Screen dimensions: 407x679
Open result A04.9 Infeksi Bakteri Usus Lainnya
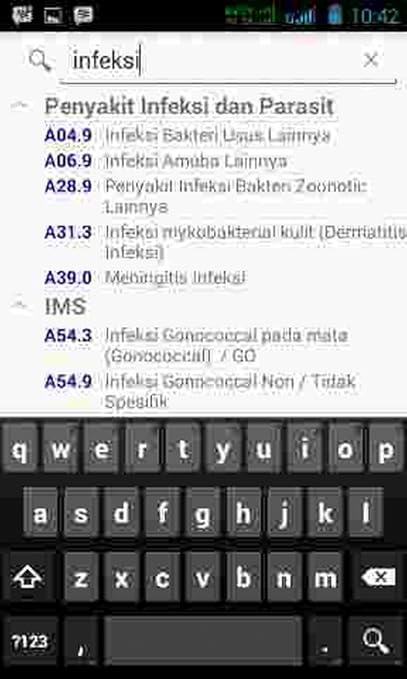tap(204, 136)
